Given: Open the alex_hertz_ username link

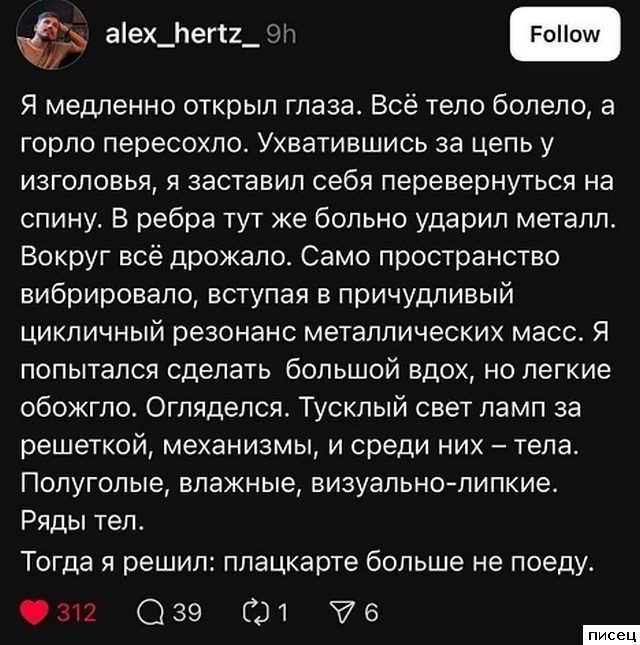Looking at the screenshot, I should 182,34.
